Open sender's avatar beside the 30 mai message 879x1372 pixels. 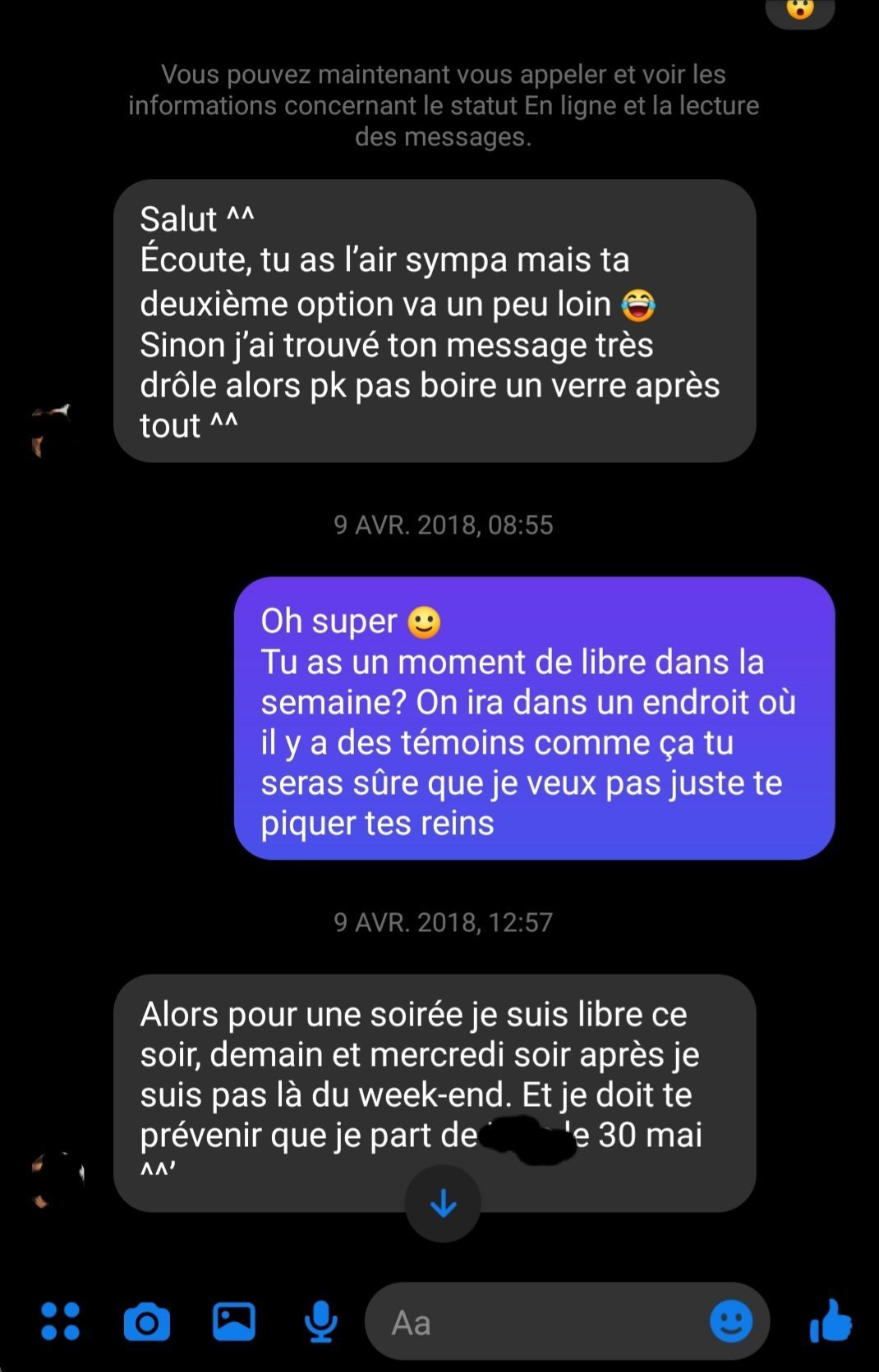[x=58, y=1181]
